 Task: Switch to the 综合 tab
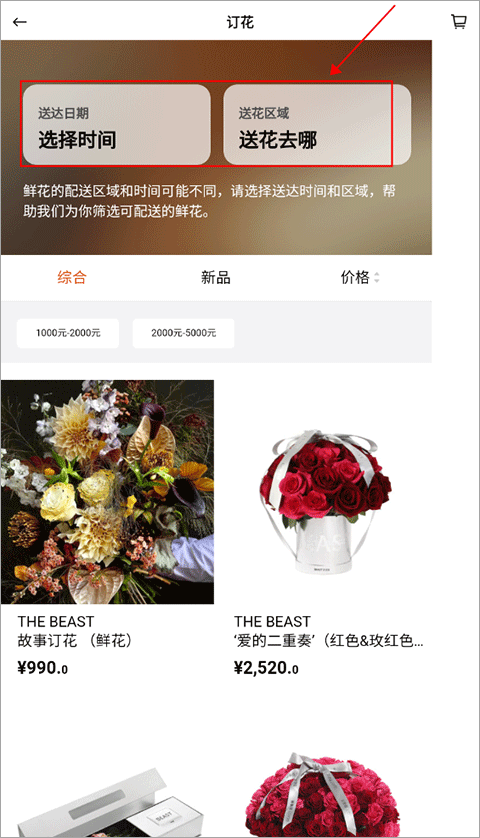[72, 277]
